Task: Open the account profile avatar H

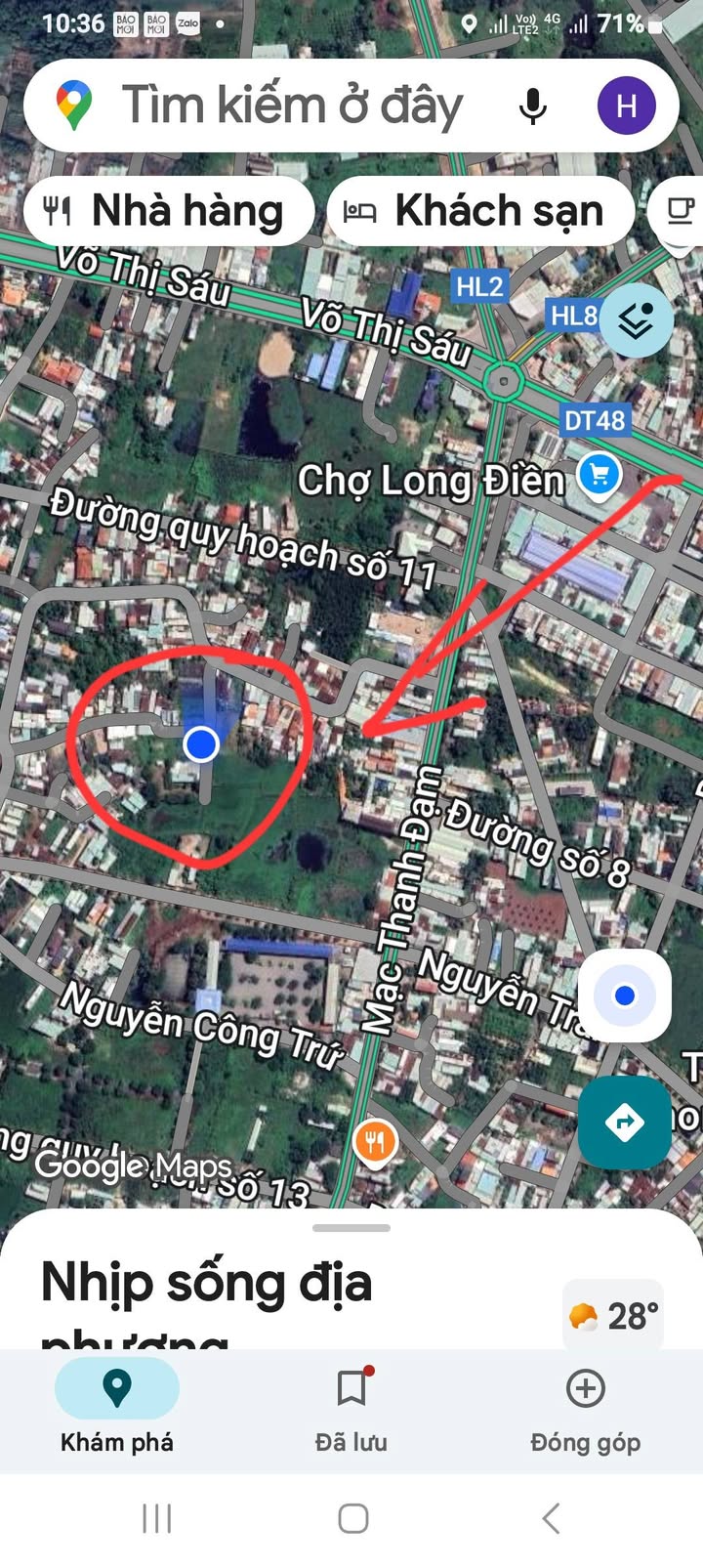Action: click(626, 106)
